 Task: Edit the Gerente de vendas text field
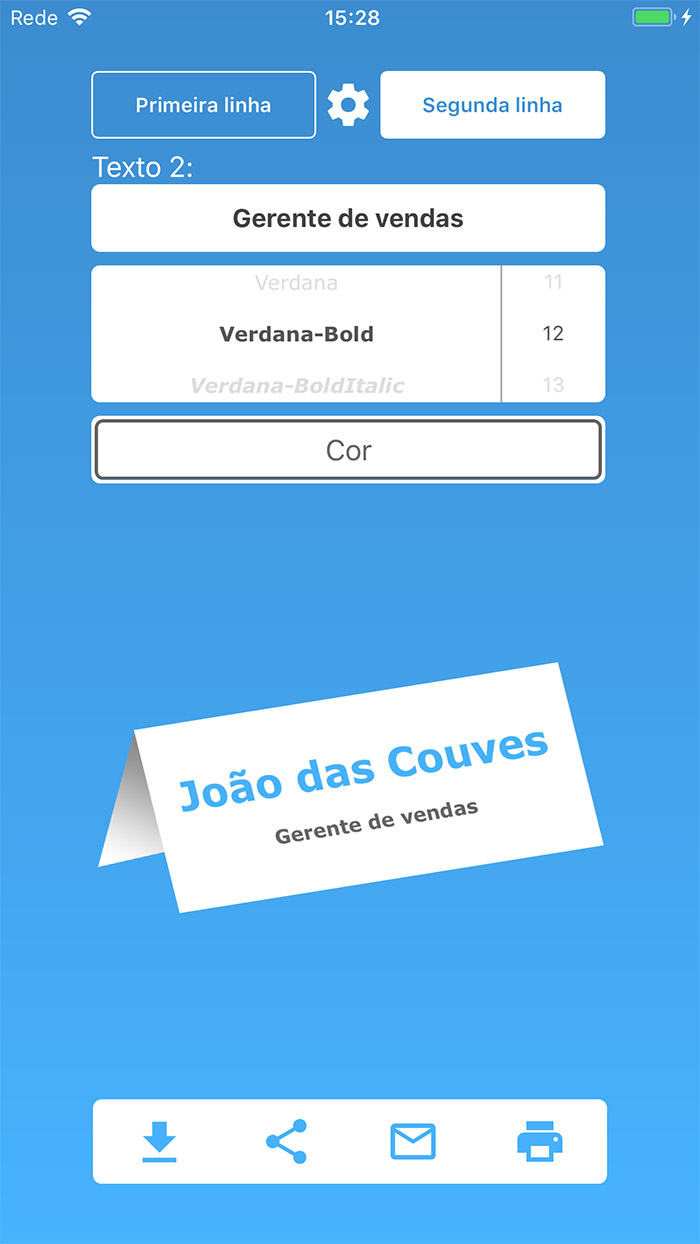pos(348,218)
